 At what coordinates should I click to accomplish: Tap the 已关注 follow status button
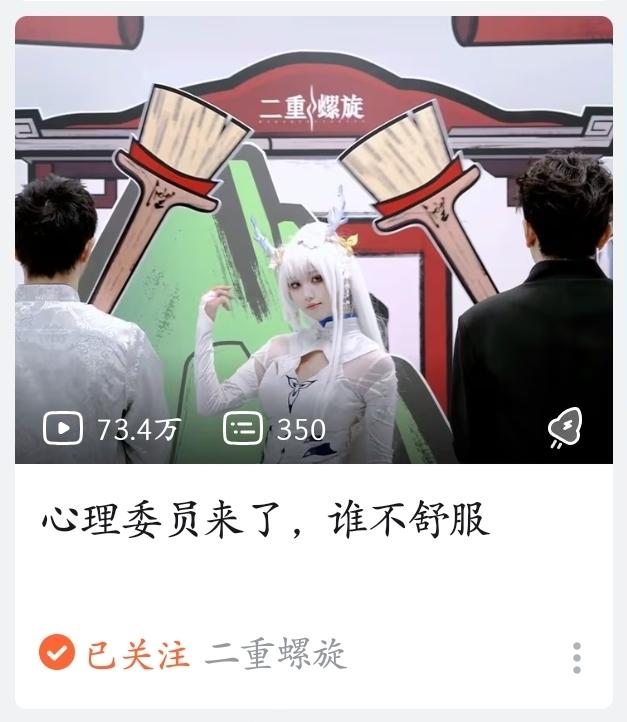114,655
